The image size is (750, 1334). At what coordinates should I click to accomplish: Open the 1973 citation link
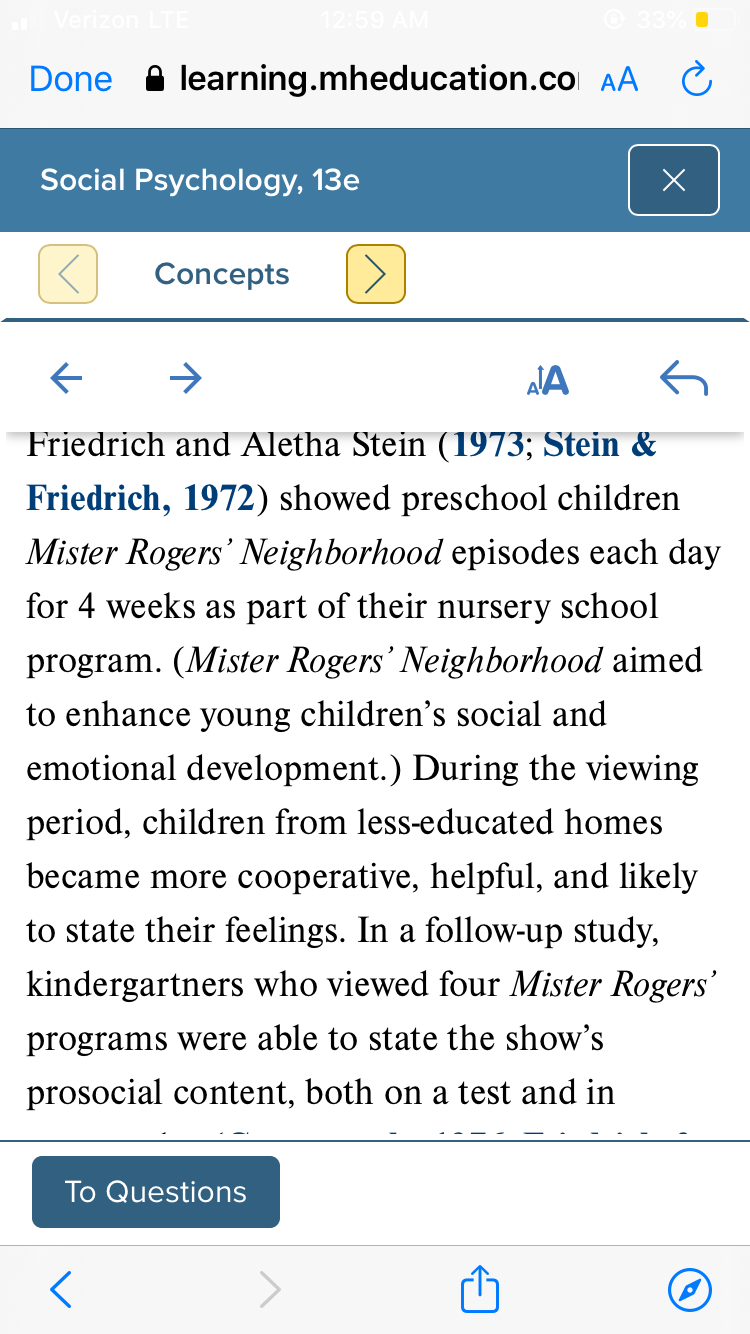[488, 444]
